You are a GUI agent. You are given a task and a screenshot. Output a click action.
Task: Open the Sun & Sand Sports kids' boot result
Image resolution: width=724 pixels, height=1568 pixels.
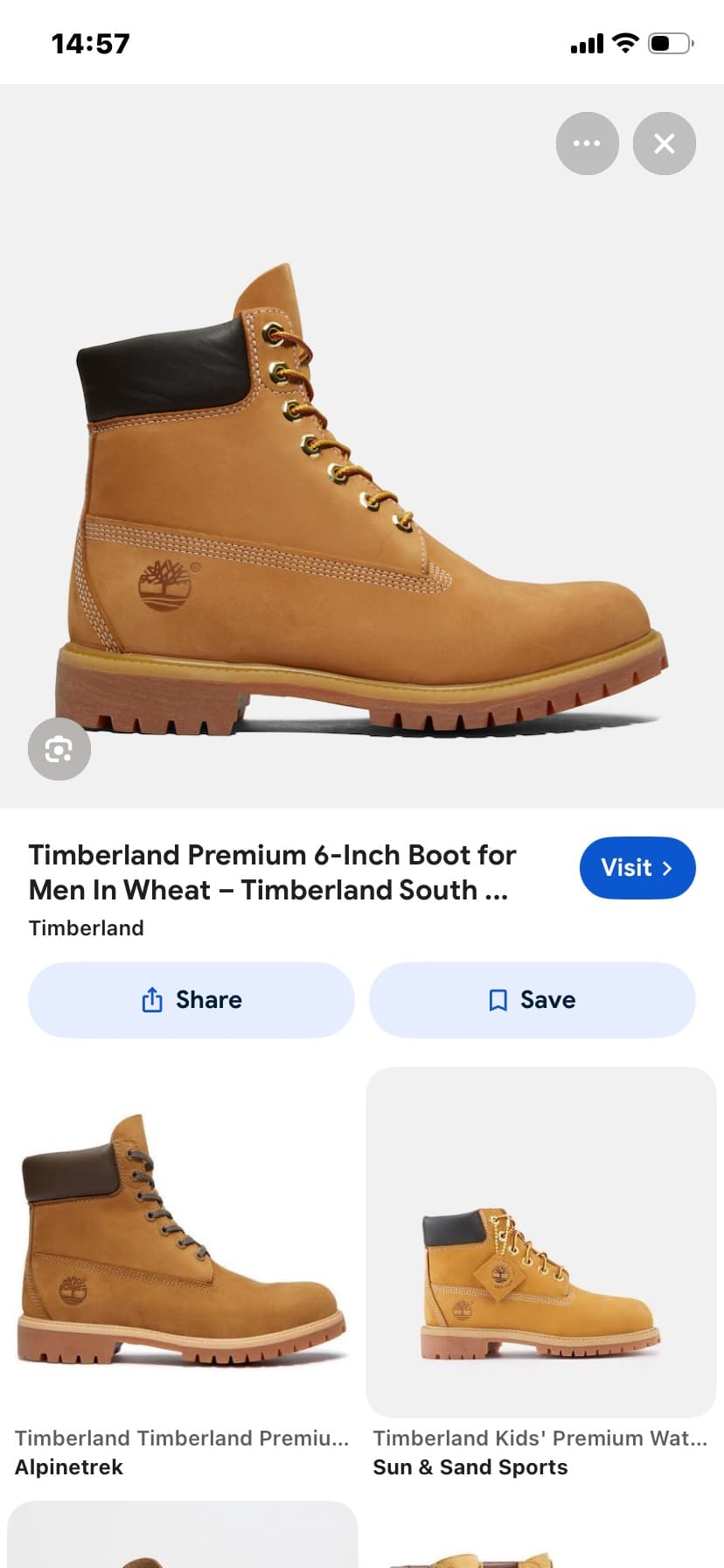(540, 1242)
